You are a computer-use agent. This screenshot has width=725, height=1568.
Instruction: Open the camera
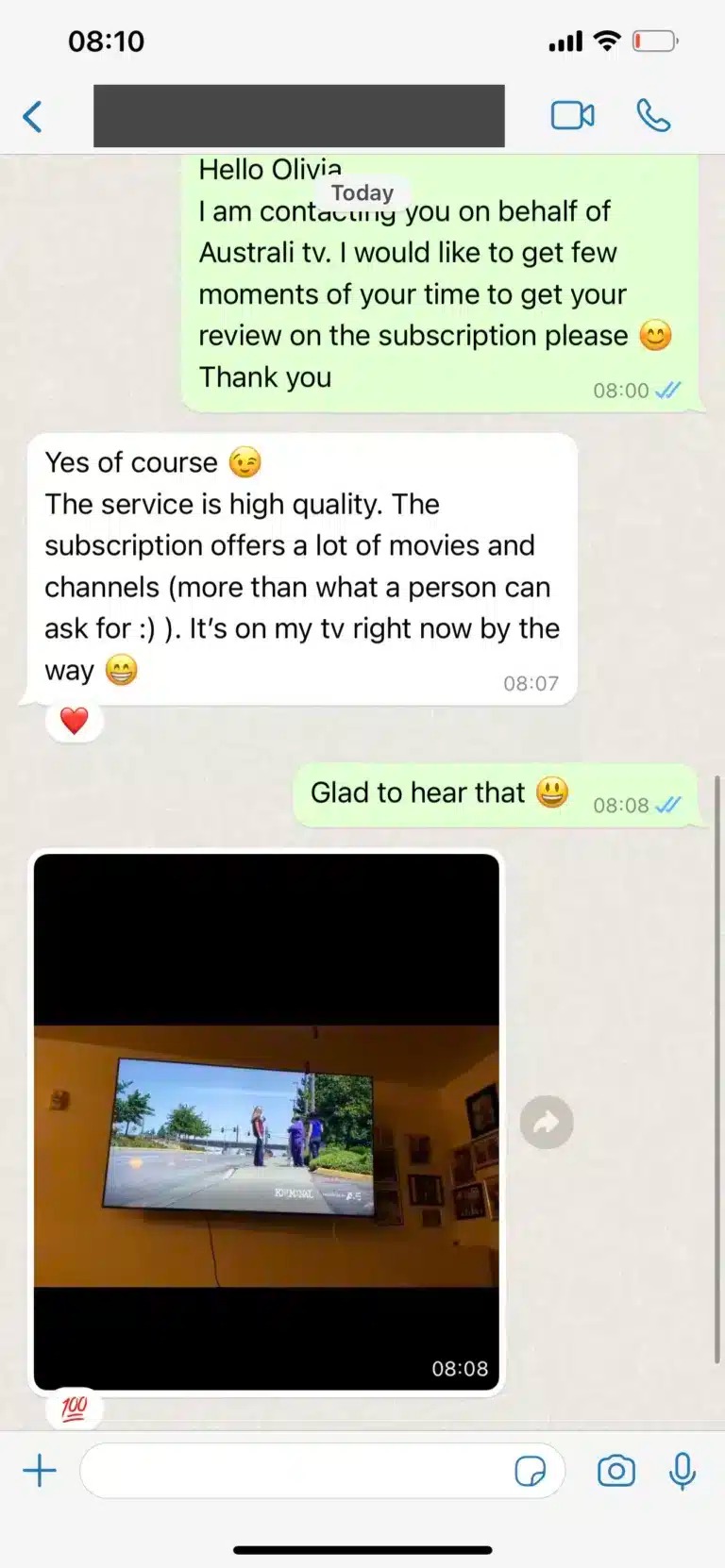pyautogui.click(x=615, y=1471)
